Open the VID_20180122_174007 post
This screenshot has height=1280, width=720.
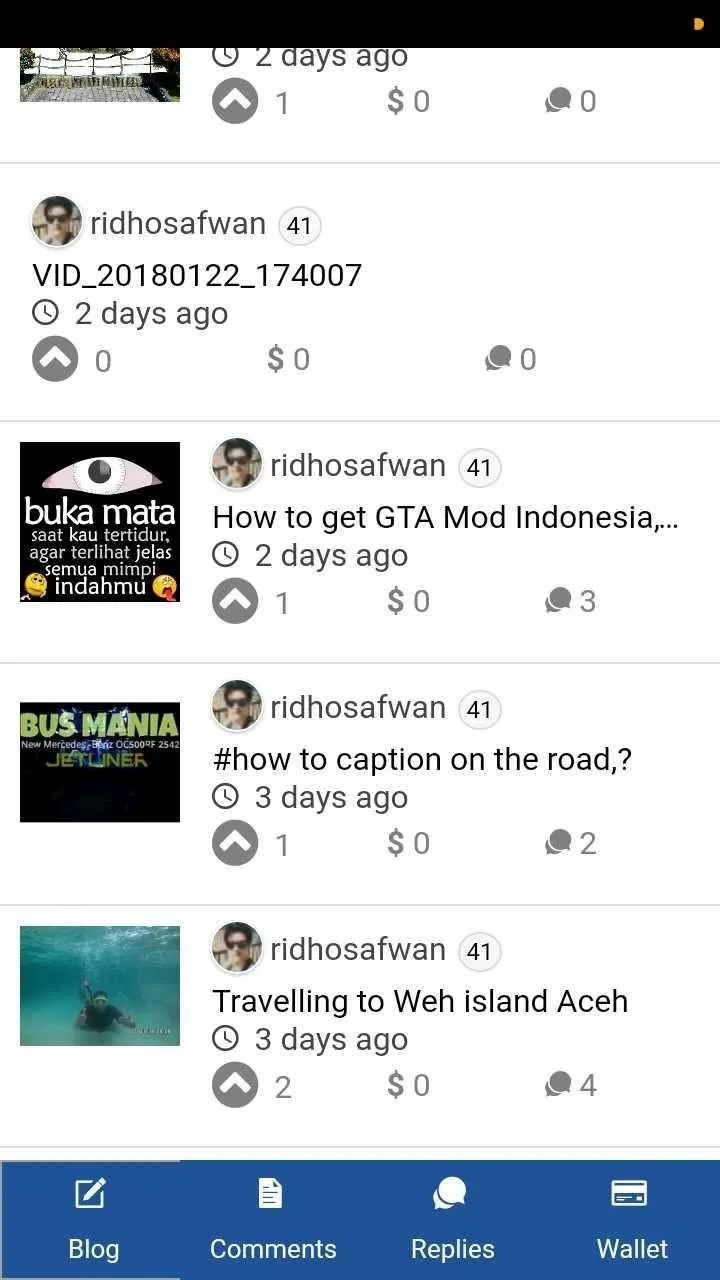coord(197,275)
